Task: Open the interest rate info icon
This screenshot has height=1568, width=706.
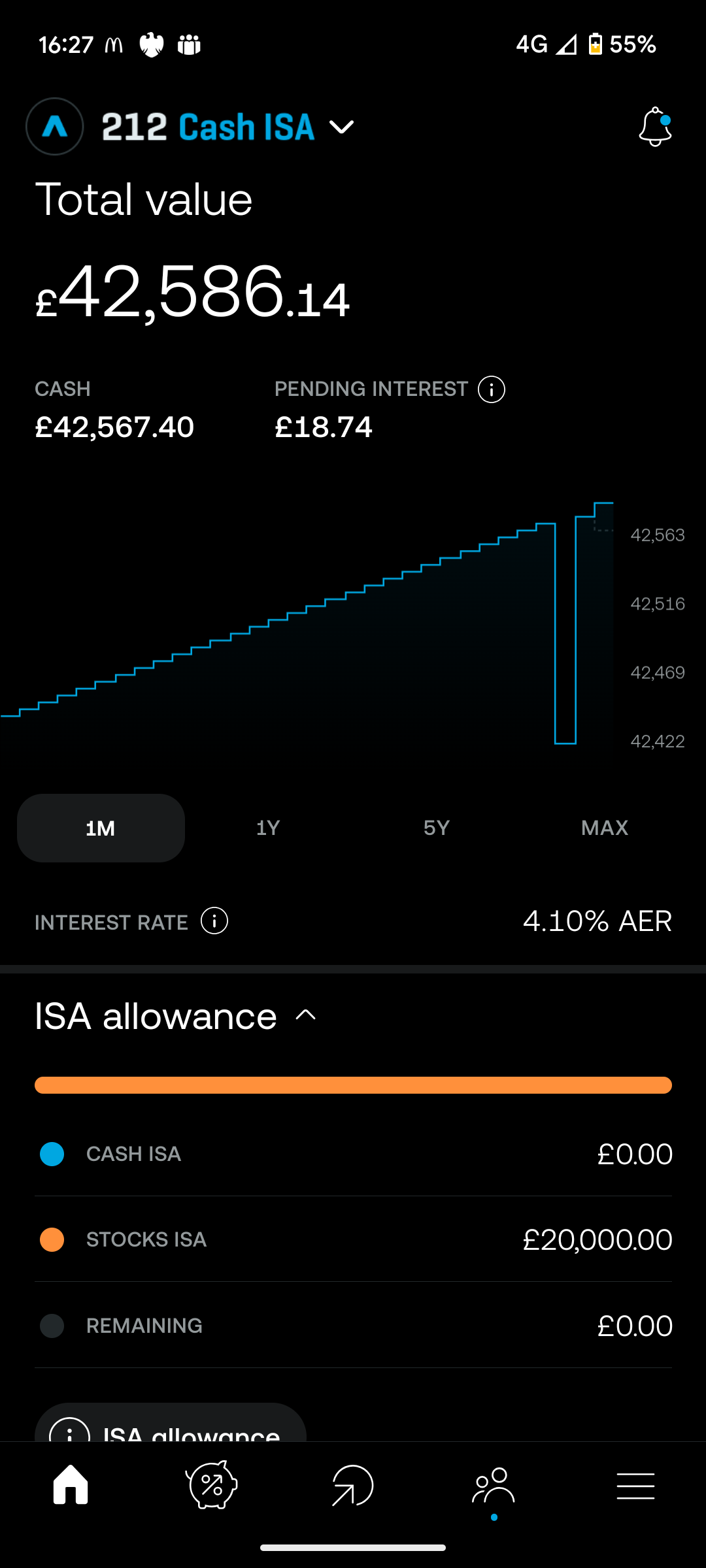Action: click(x=214, y=921)
